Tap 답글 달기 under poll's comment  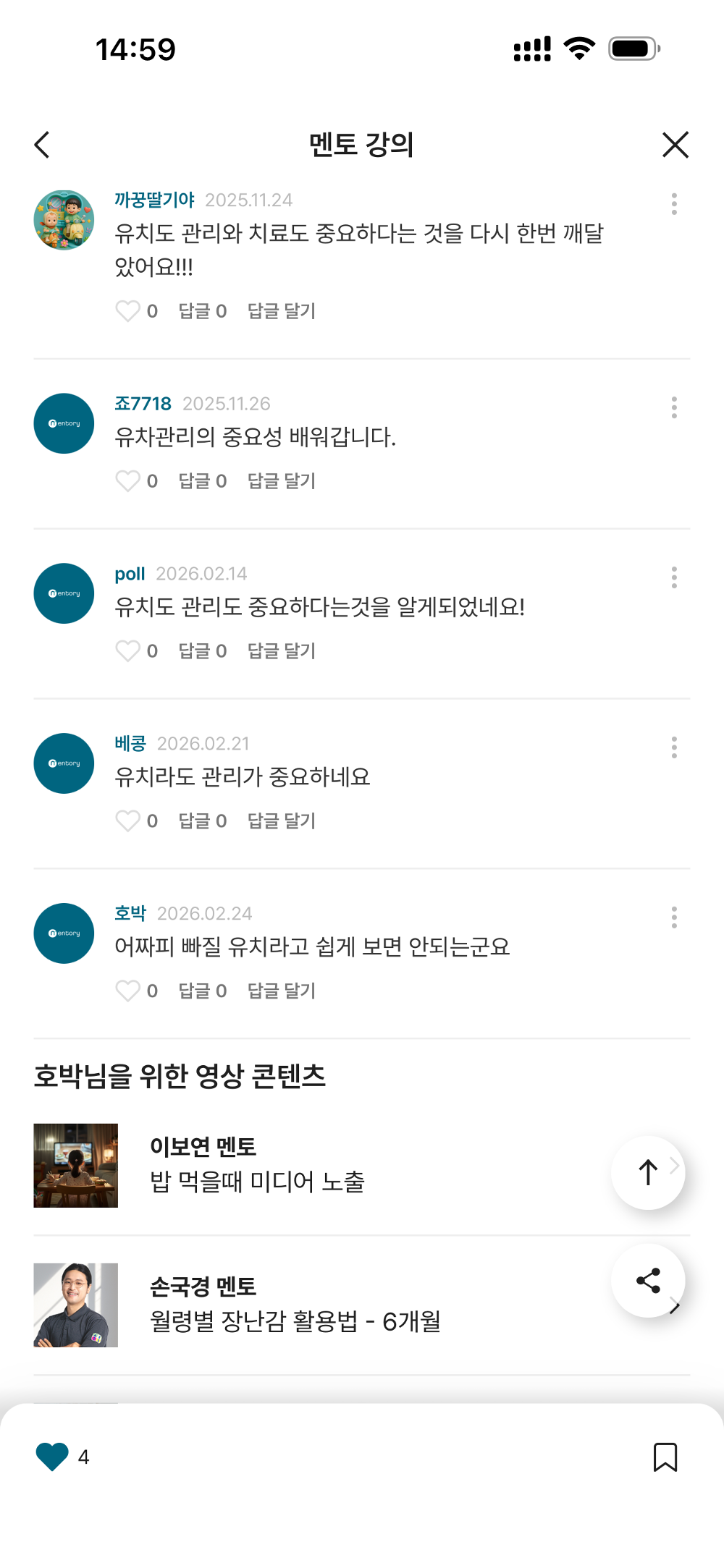pyautogui.click(x=281, y=650)
